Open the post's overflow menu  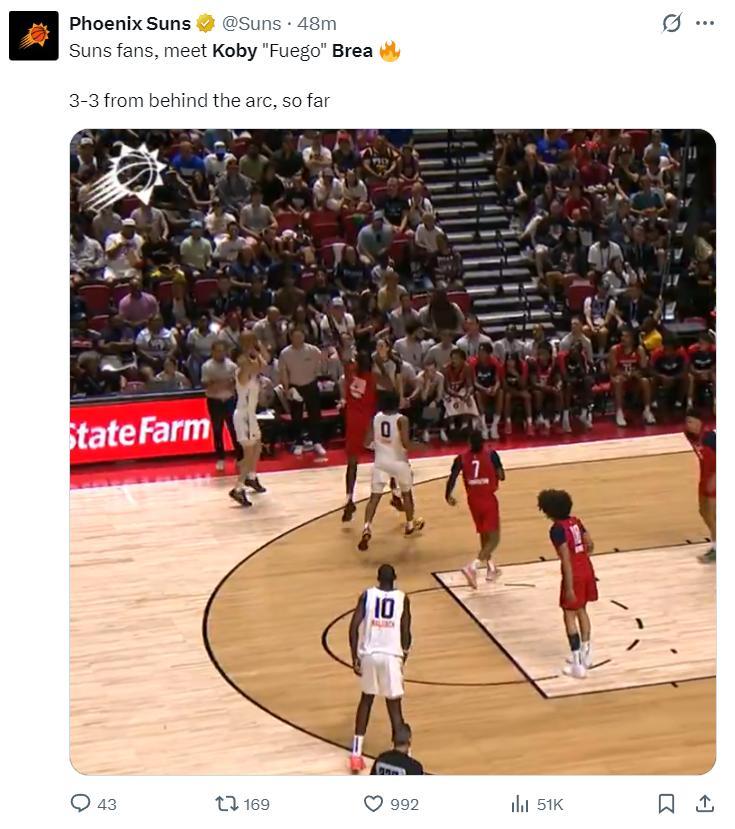pyautogui.click(x=705, y=23)
